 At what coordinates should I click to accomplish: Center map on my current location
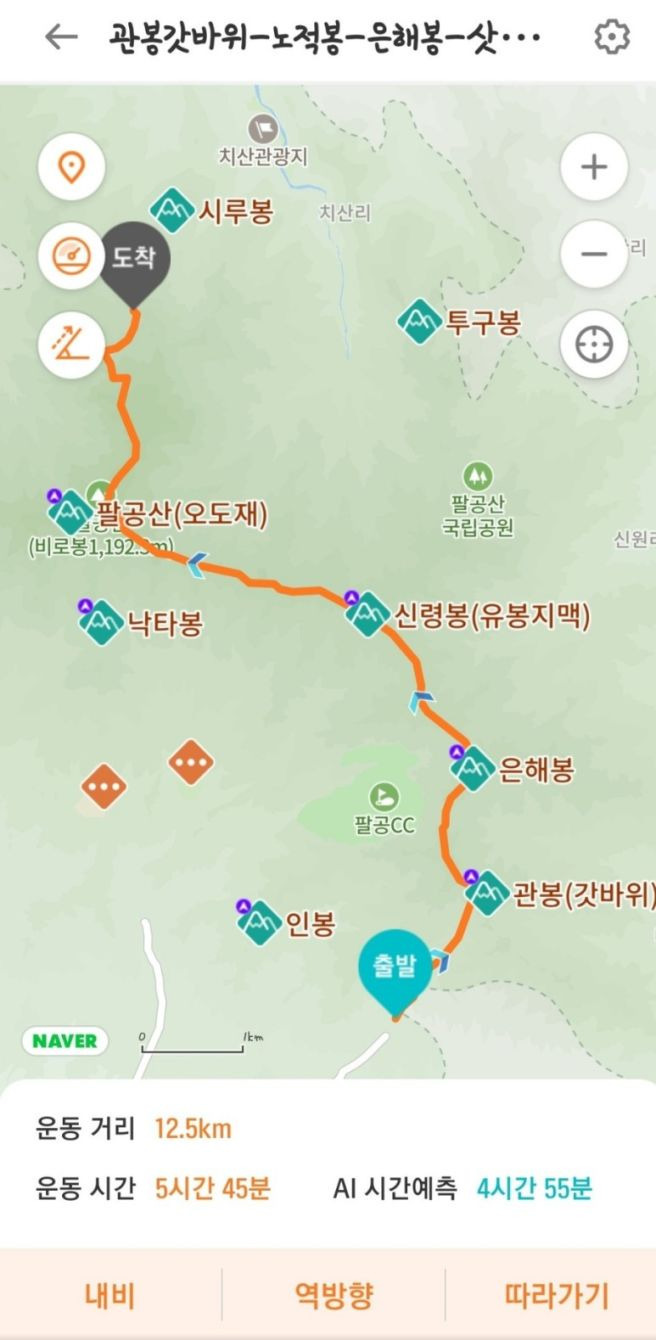(593, 344)
